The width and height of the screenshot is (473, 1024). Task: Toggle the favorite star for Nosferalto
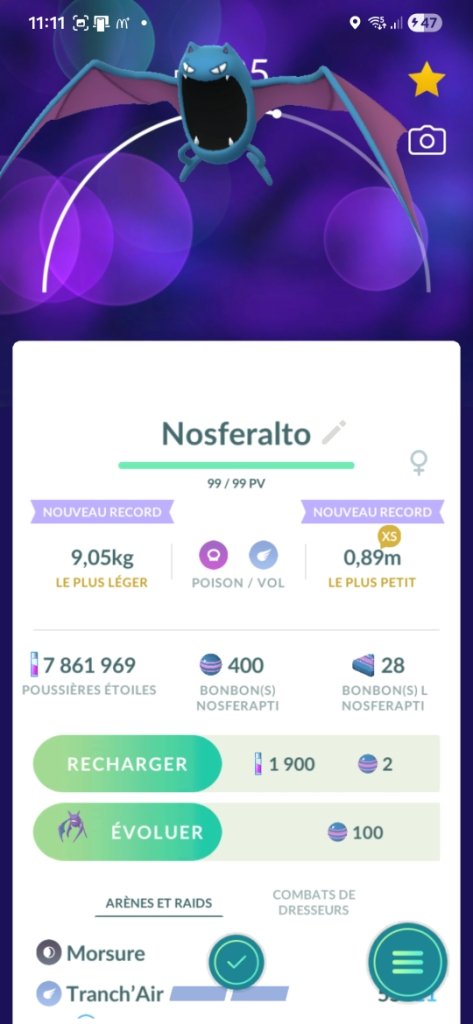tap(427, 79)
